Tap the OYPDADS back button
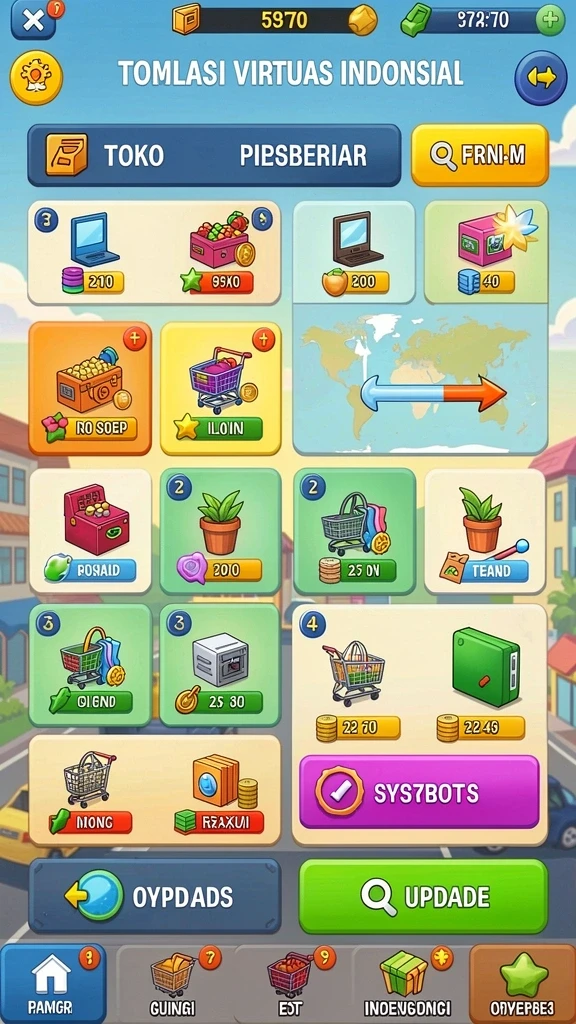 tap(155, 896)
